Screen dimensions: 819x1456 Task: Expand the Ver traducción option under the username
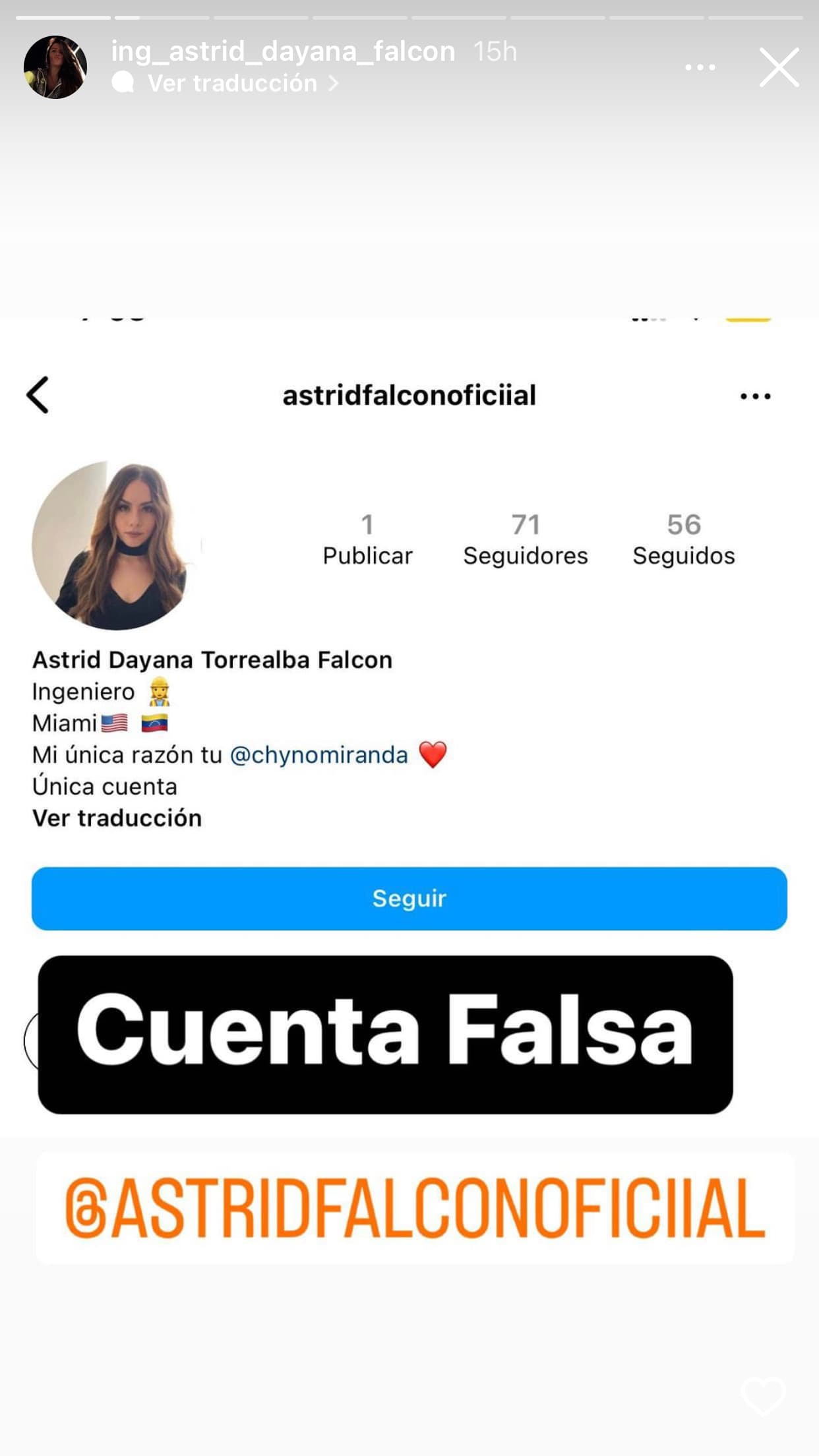coord(234,83)
